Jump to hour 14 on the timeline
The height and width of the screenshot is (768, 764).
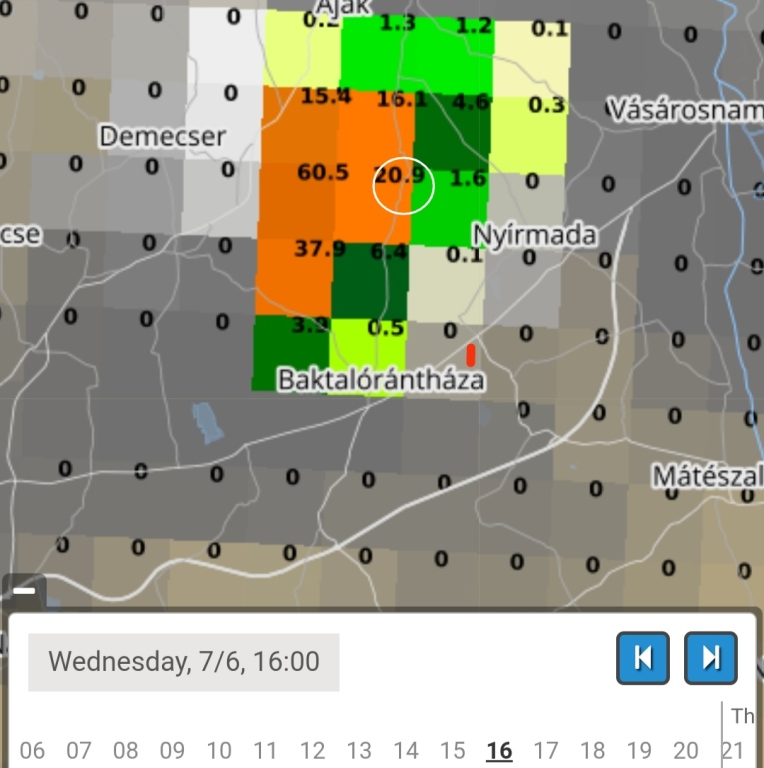click(406, 751)
